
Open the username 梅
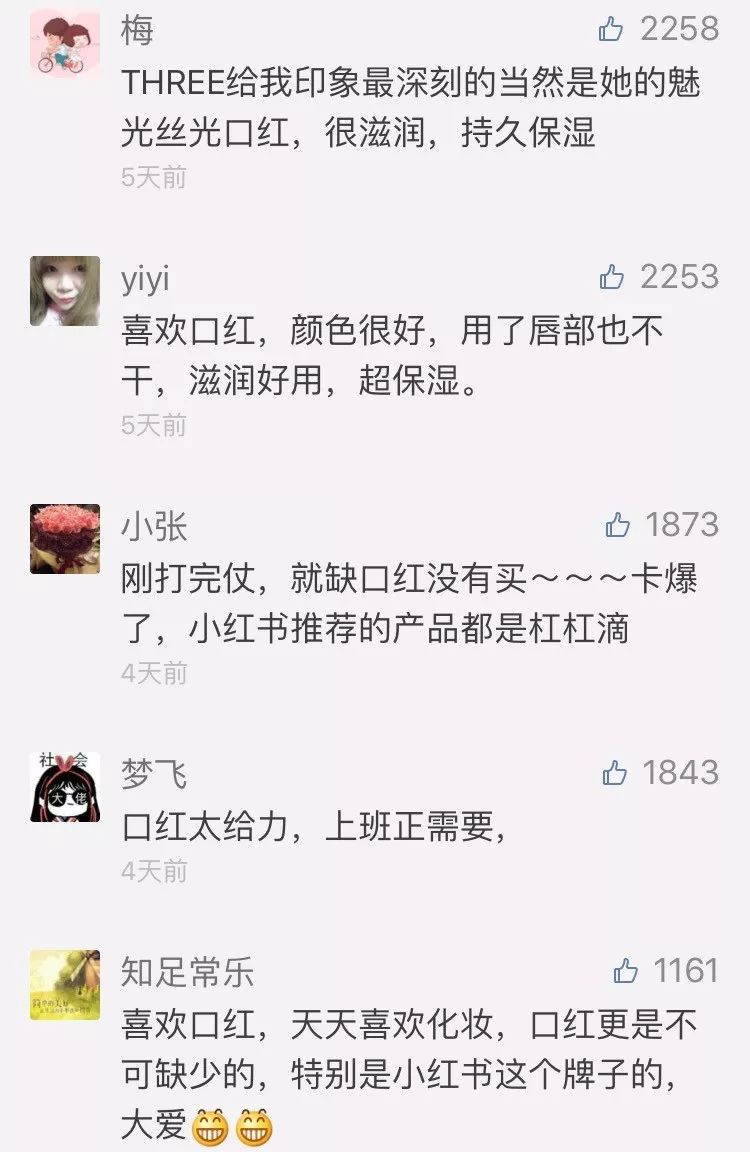(136, 29)
